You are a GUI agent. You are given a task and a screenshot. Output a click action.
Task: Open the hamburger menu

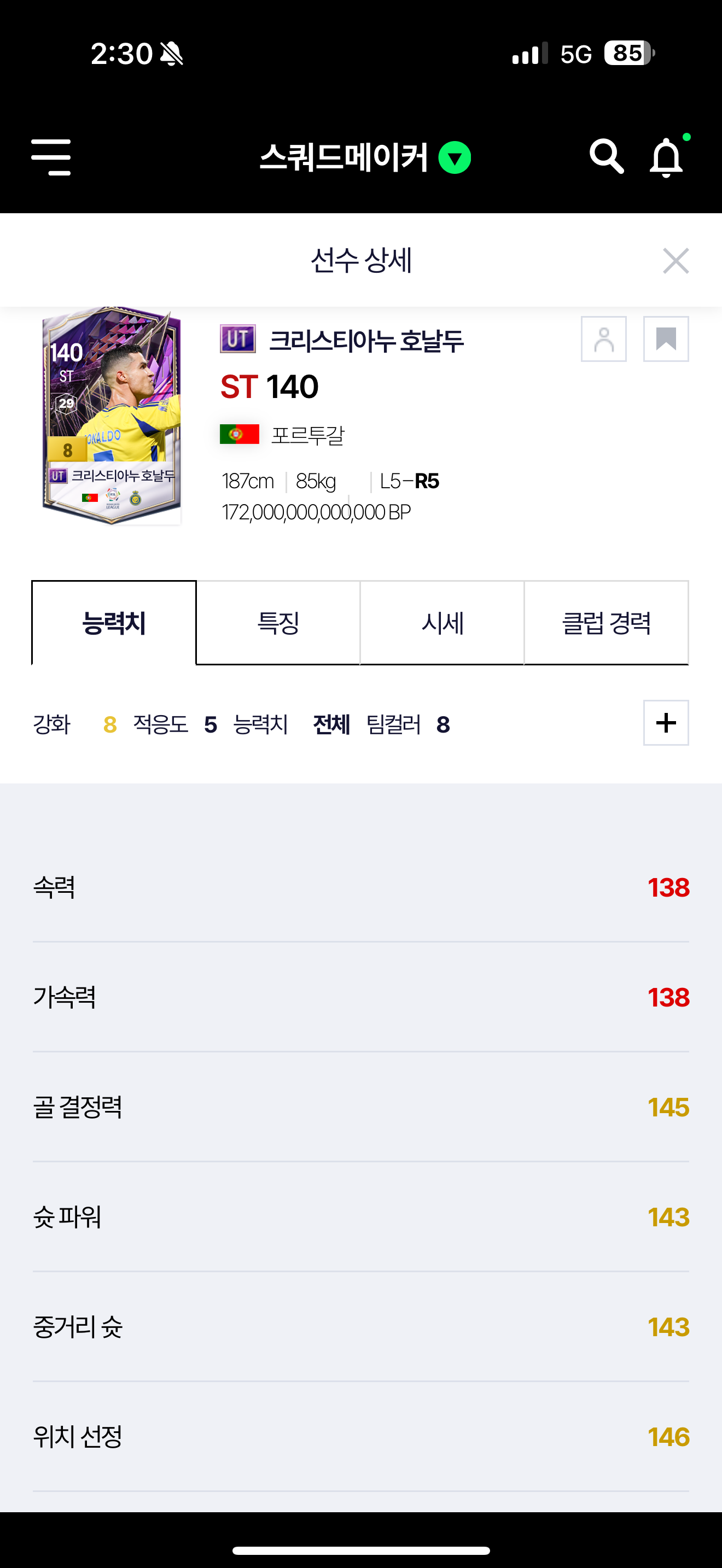[51, 157]
